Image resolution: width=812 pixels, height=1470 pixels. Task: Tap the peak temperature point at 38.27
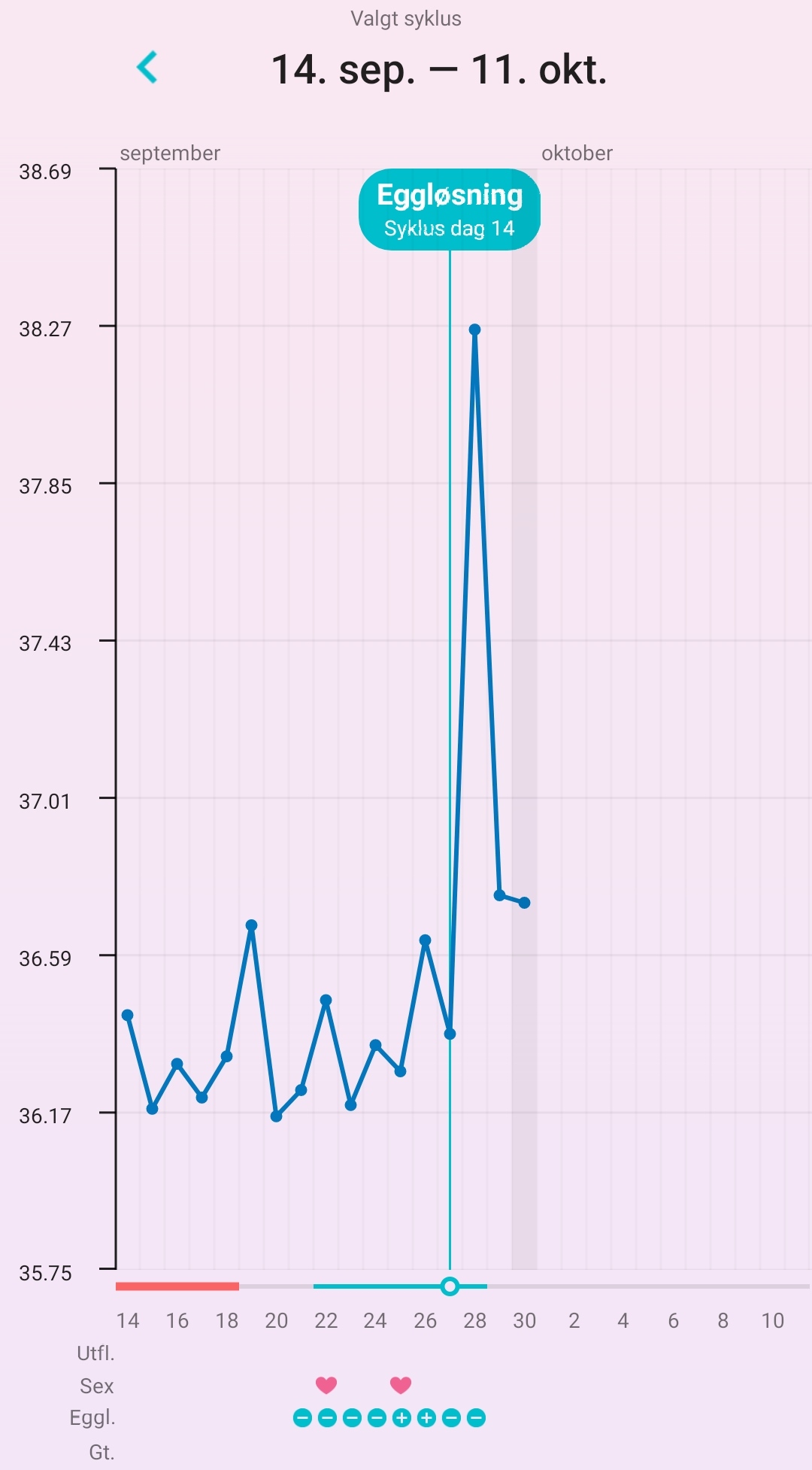point(474,330)
